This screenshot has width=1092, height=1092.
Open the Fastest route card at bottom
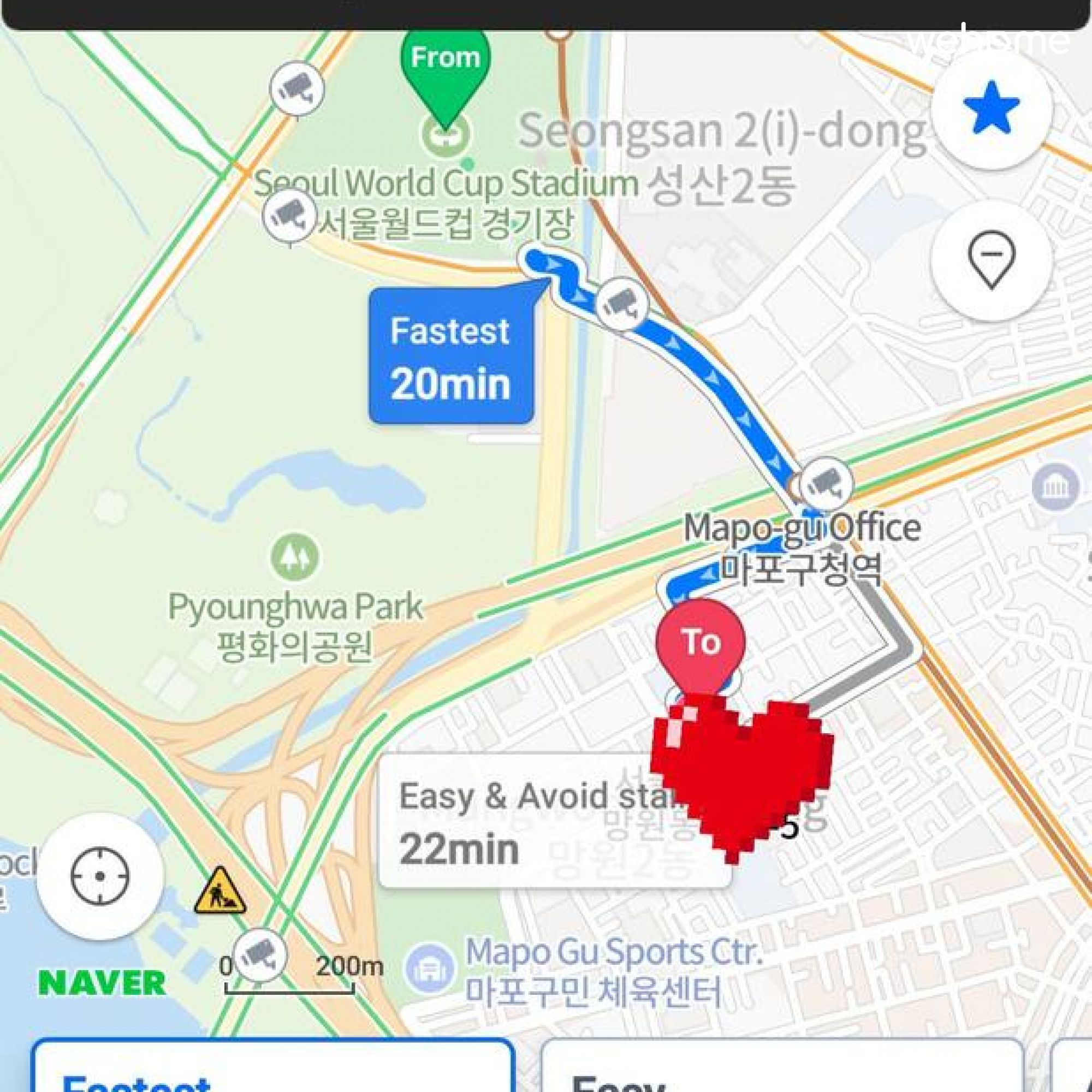tap(272, 1070)
